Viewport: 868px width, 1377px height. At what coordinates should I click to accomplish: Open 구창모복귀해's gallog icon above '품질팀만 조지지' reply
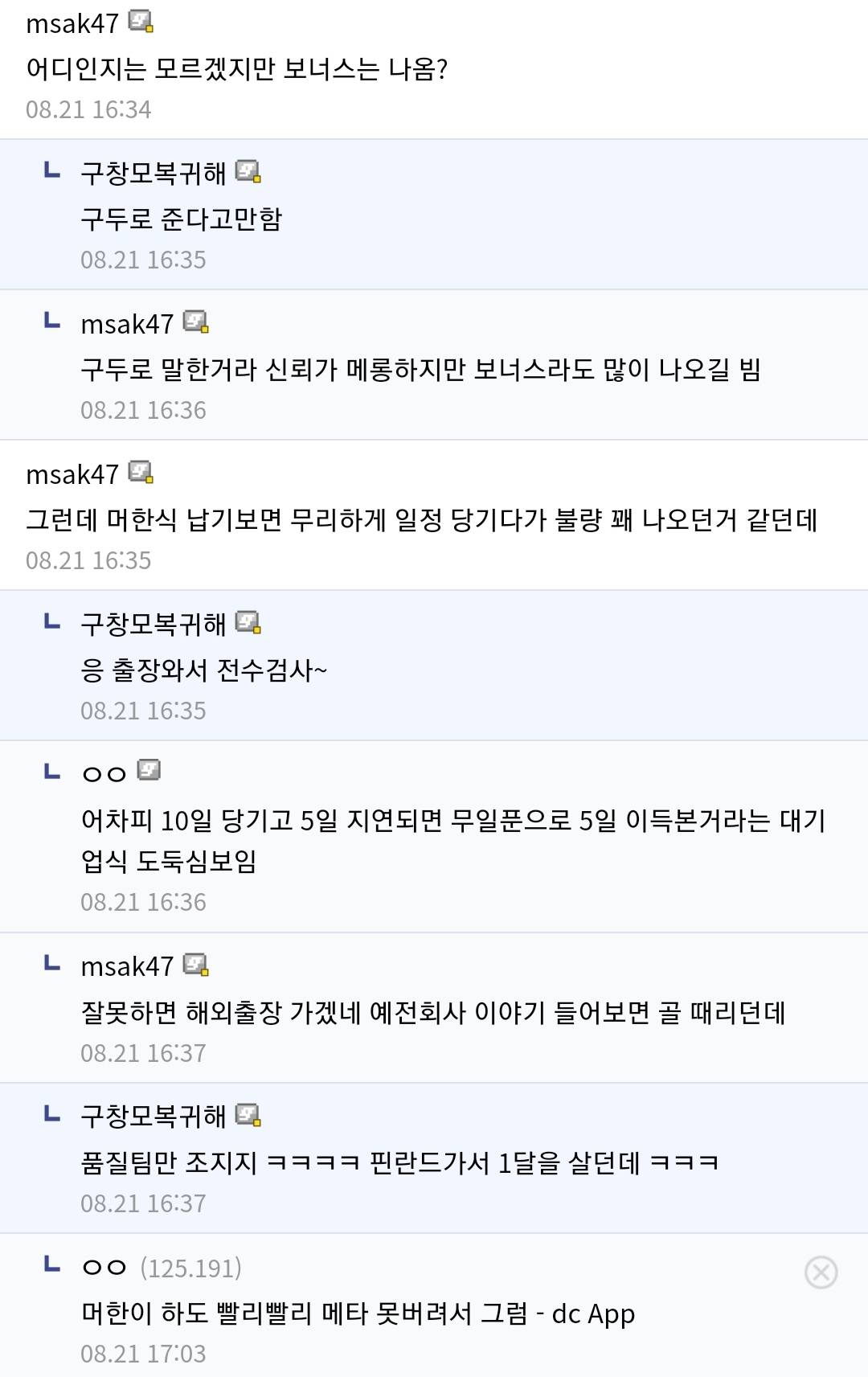pos(248,1115)
